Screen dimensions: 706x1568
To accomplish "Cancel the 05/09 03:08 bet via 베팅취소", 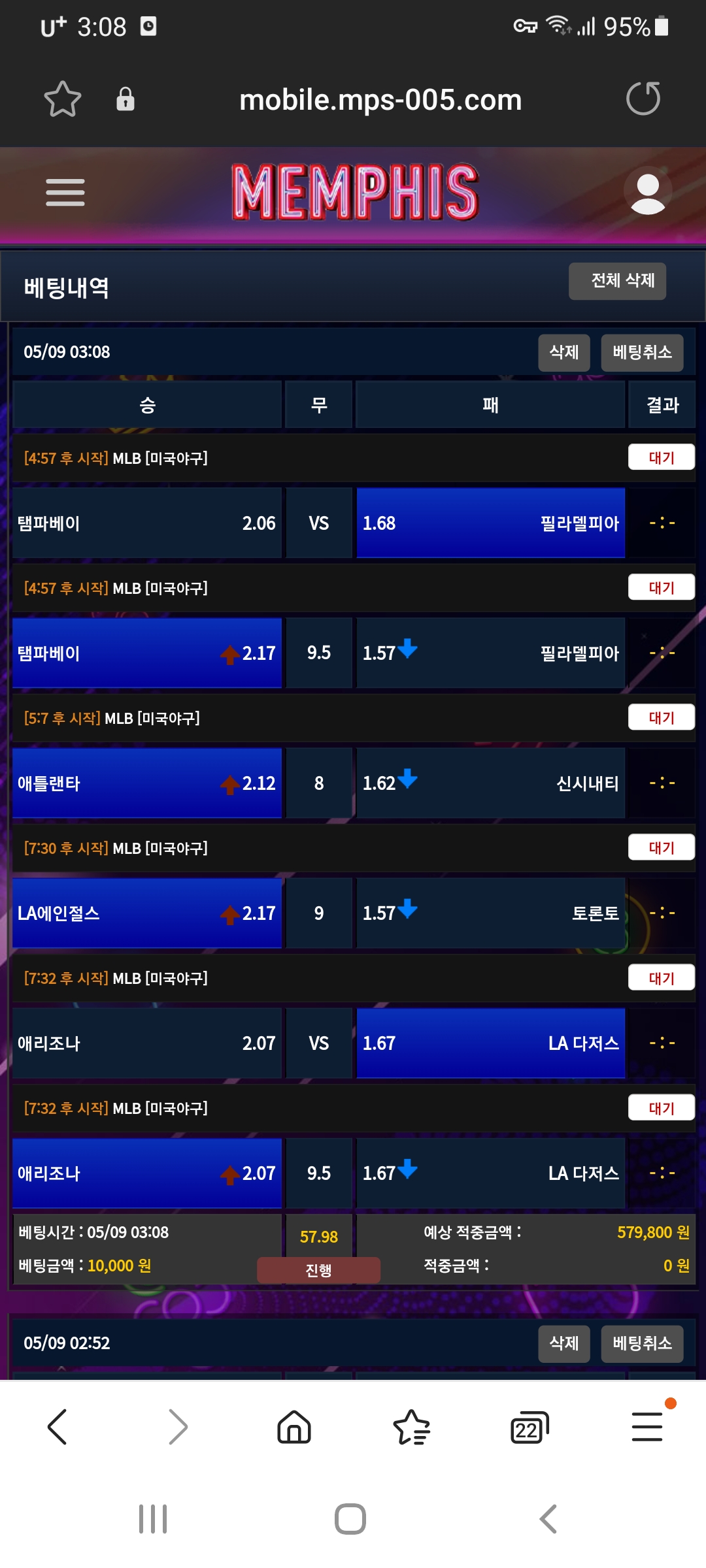I will tap(642, 353).
